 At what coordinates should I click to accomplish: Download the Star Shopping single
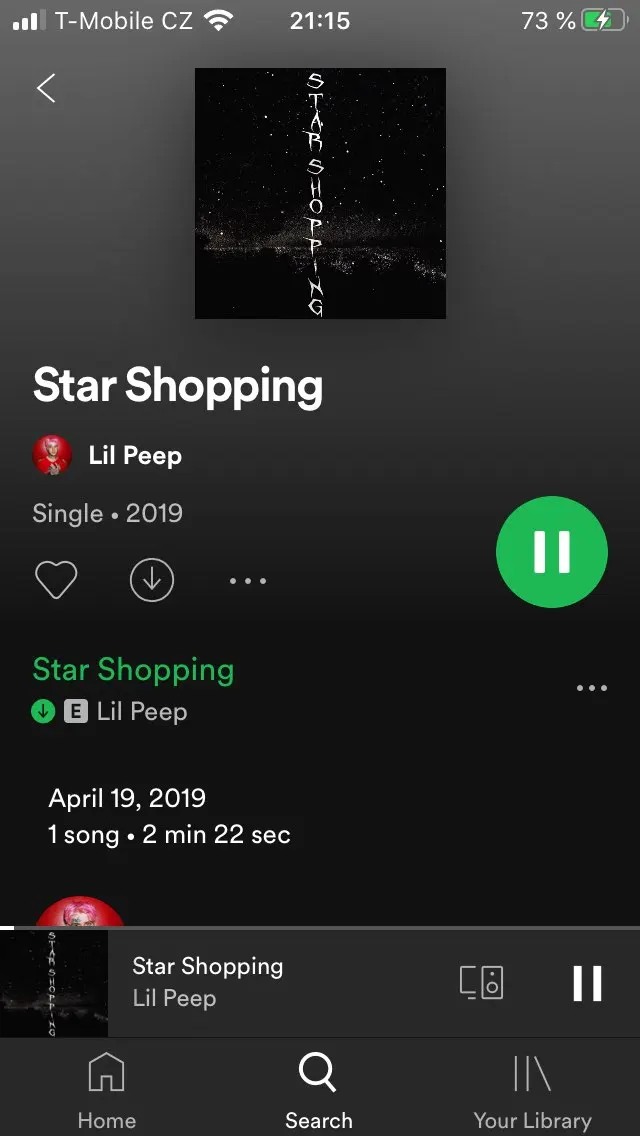tap(152, 580)
